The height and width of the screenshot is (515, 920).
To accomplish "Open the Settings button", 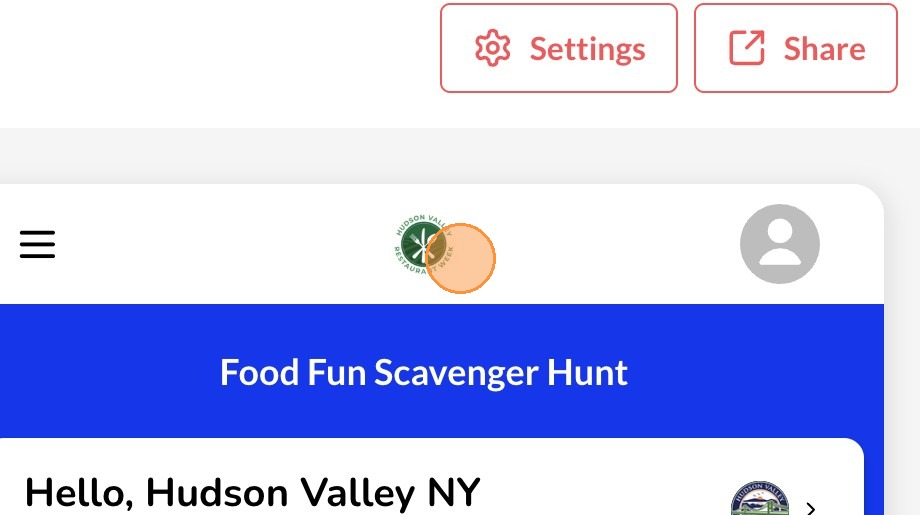I will pyautogui.click(x=559, y=48).
